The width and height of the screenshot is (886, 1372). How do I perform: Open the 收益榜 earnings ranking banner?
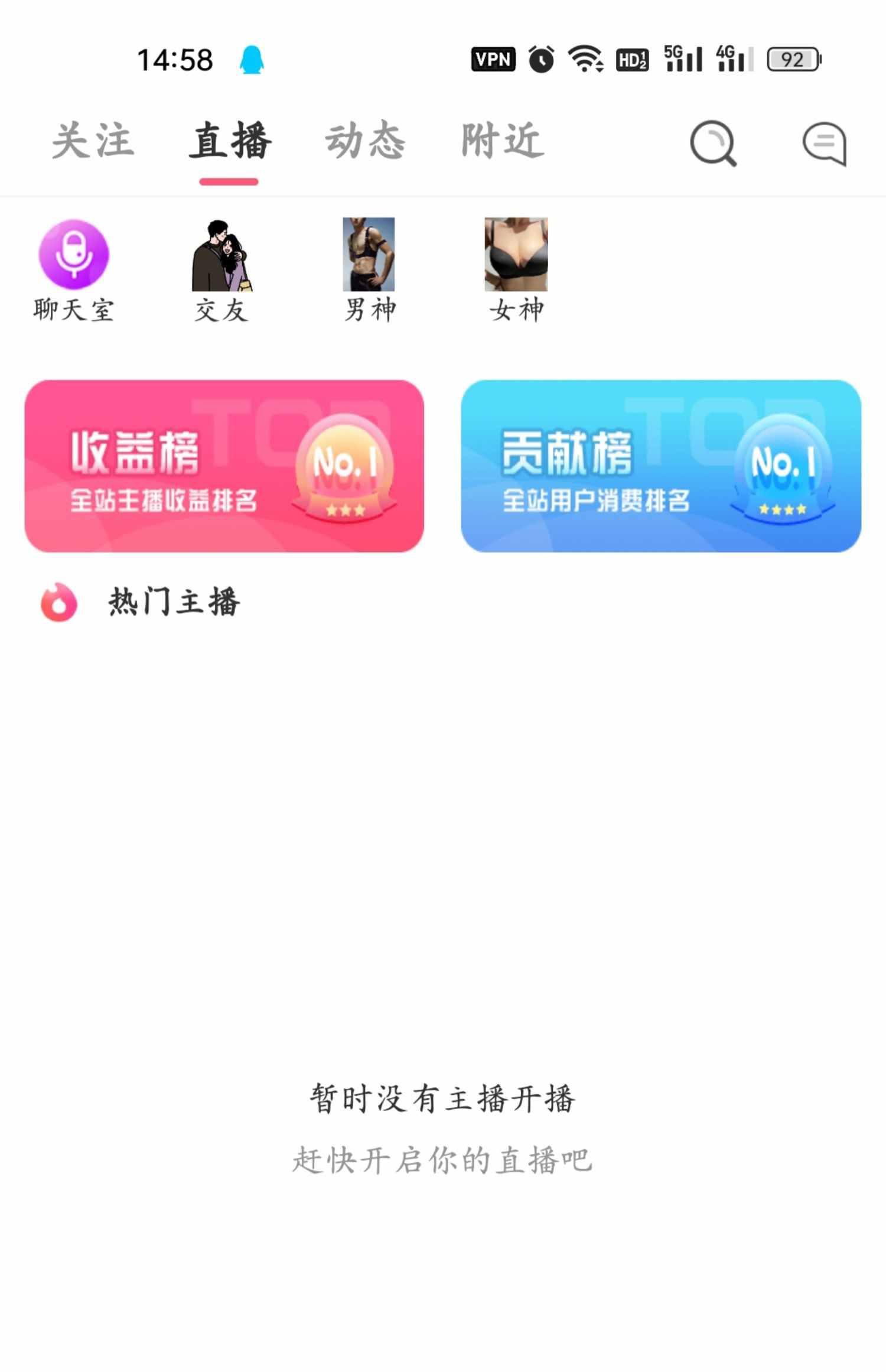click(223, 467)
